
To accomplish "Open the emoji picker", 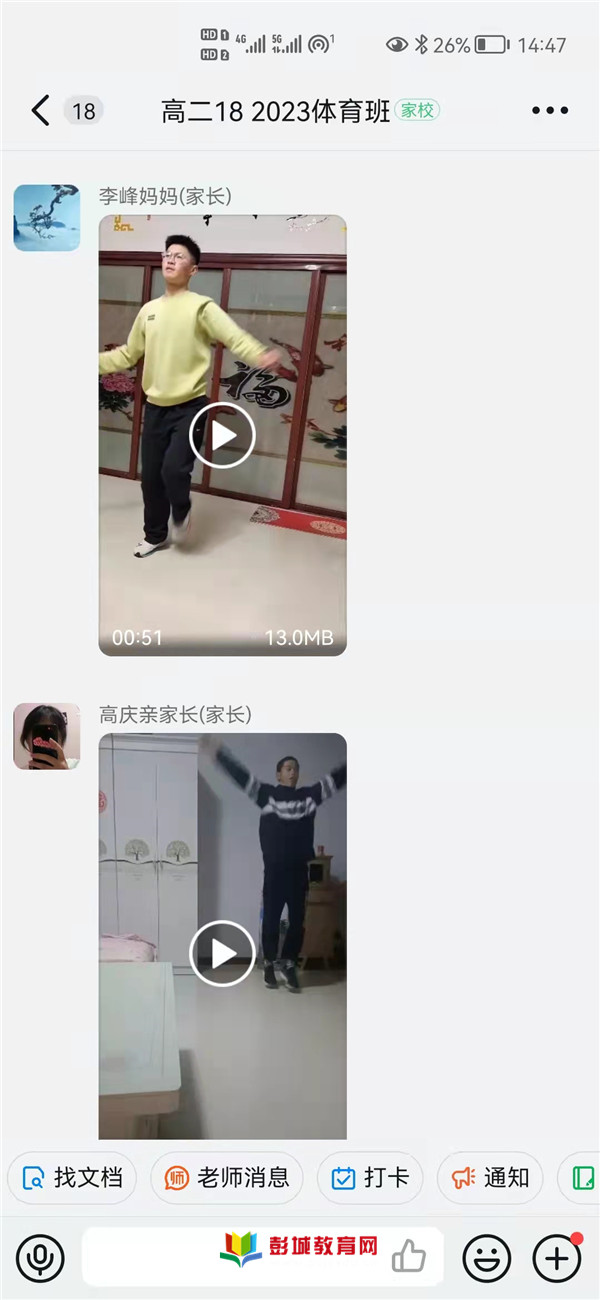I will (486, 1258).
